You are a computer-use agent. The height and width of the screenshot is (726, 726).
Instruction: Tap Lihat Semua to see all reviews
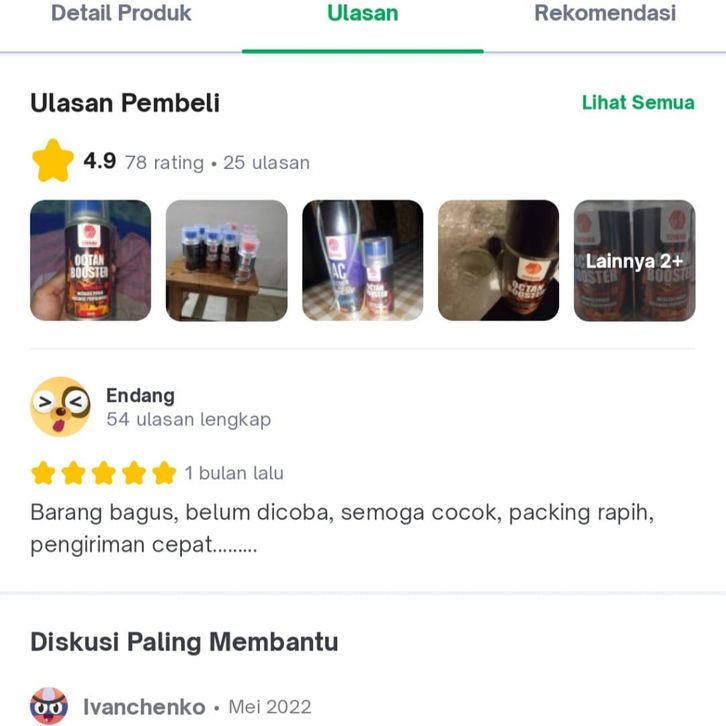click(x=637, y=102)
